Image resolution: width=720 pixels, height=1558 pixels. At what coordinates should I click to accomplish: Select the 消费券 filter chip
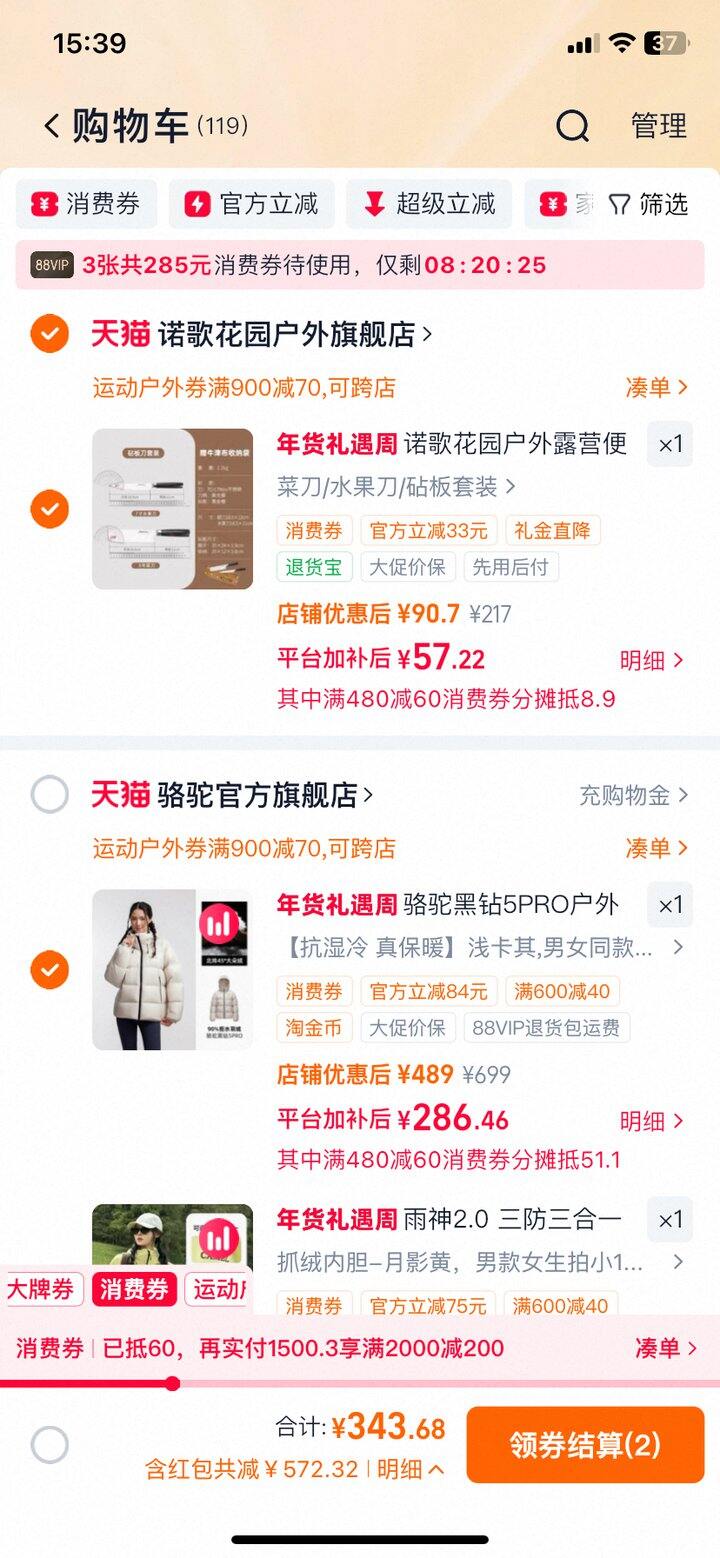[x=86, y=204]
